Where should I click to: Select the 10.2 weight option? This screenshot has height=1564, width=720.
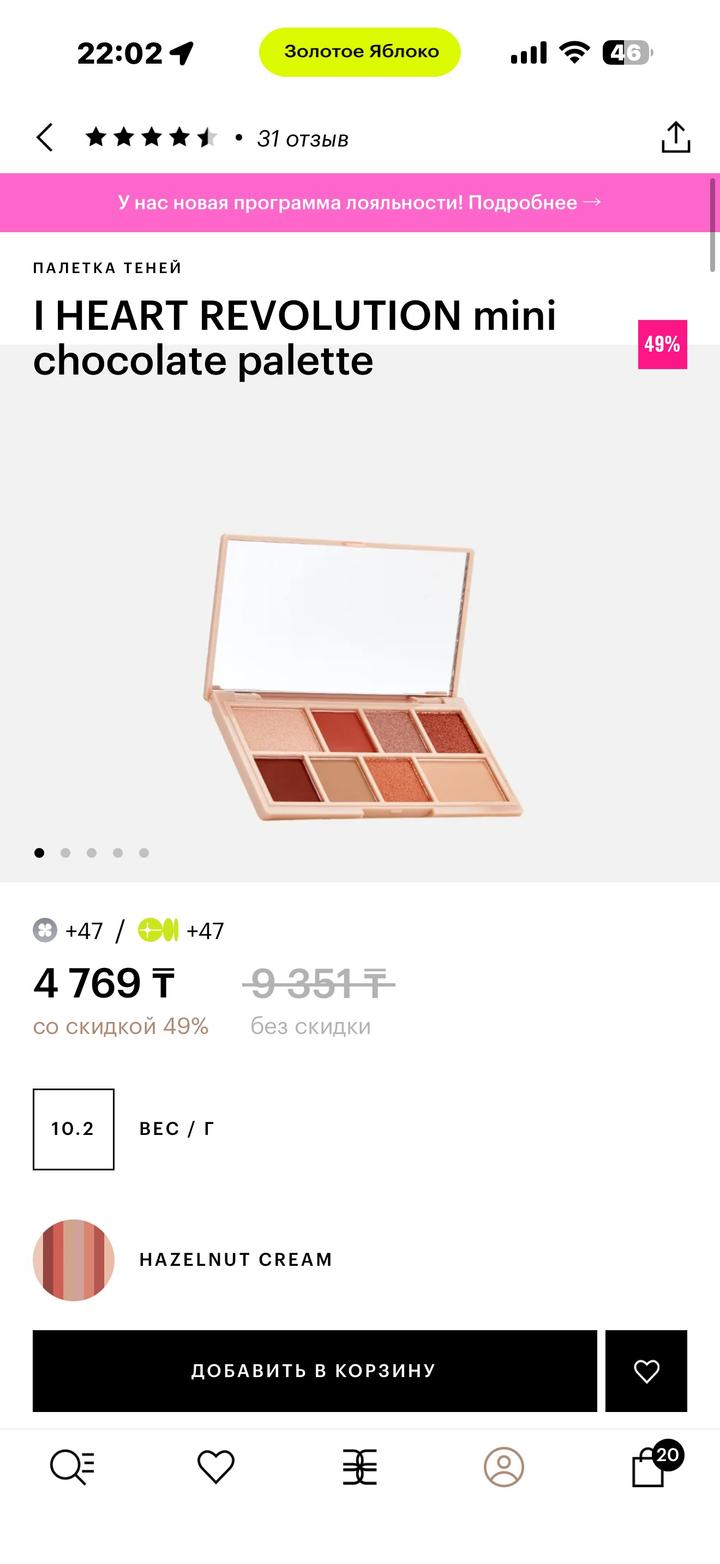coord(73,1129)
